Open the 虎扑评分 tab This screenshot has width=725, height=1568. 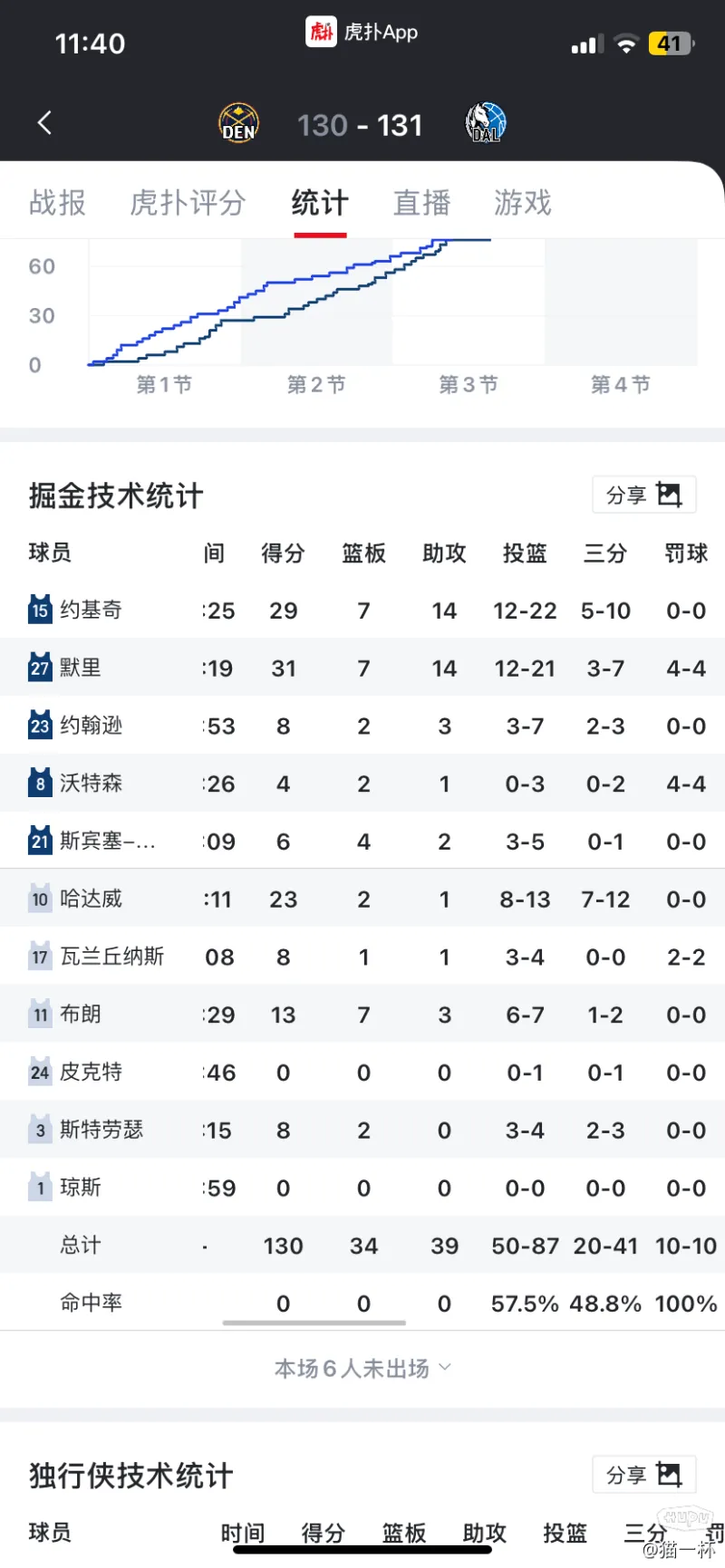pyautogui.click(x=188, y=202)
